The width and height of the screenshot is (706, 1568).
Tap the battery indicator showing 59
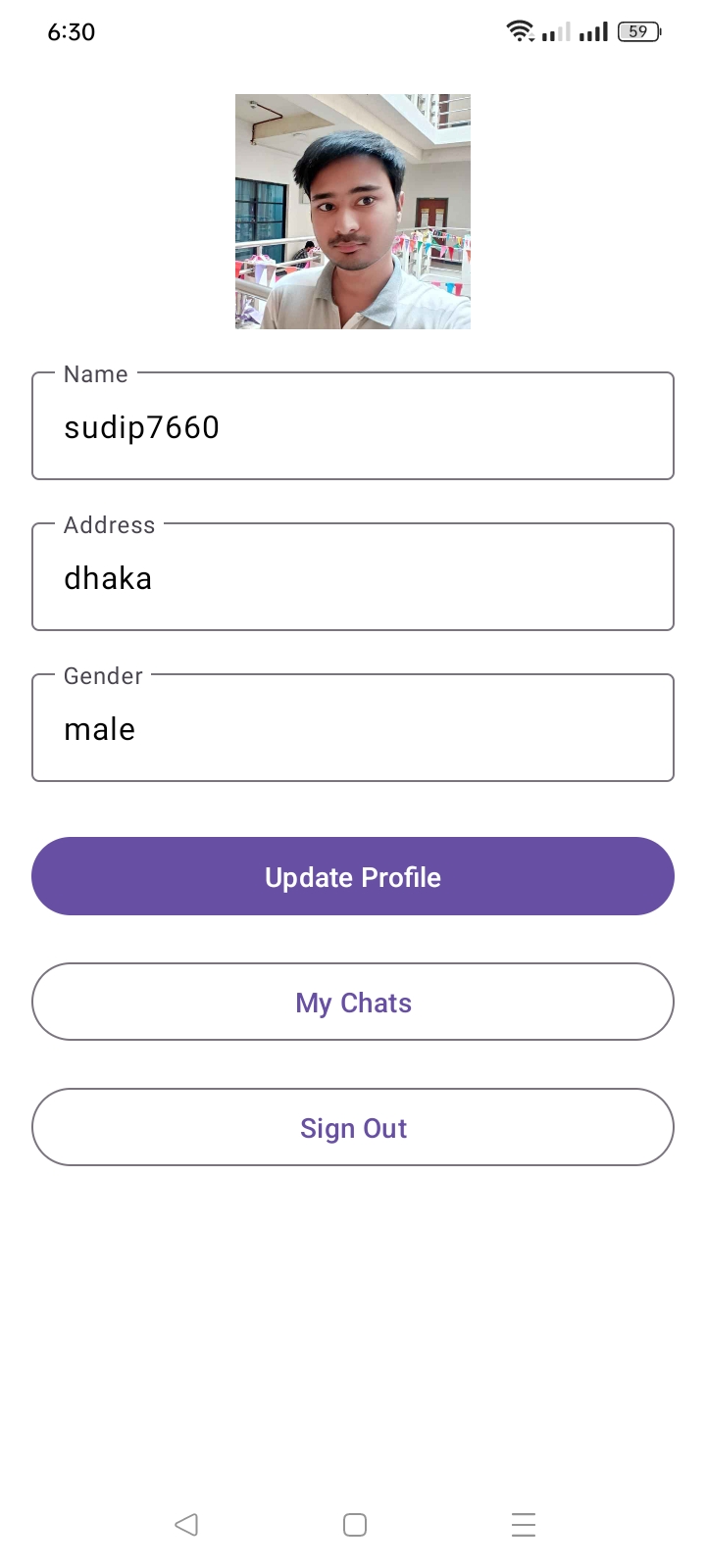(636, 31)
